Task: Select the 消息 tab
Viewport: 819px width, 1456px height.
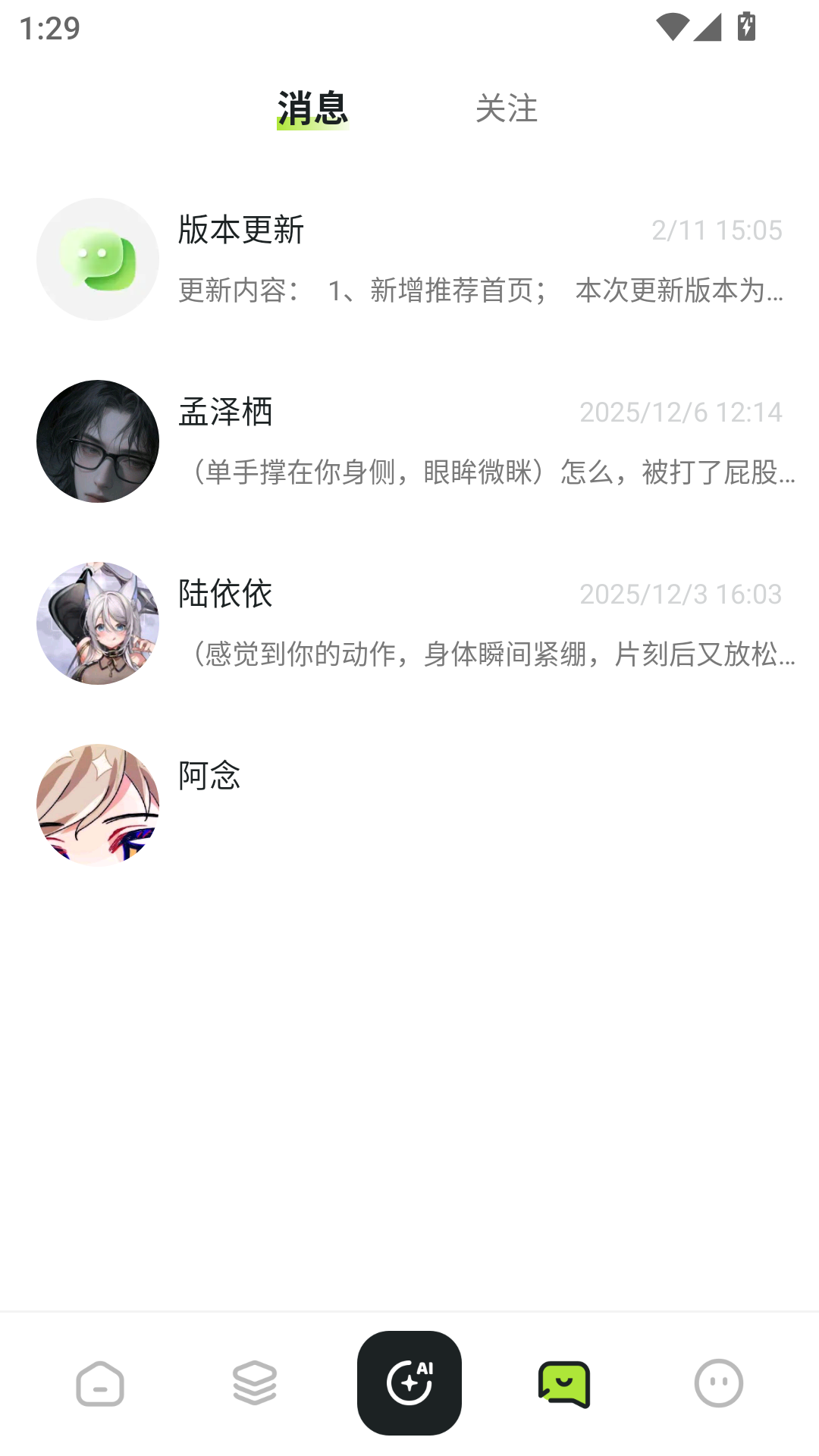Action: pos(313,109)
